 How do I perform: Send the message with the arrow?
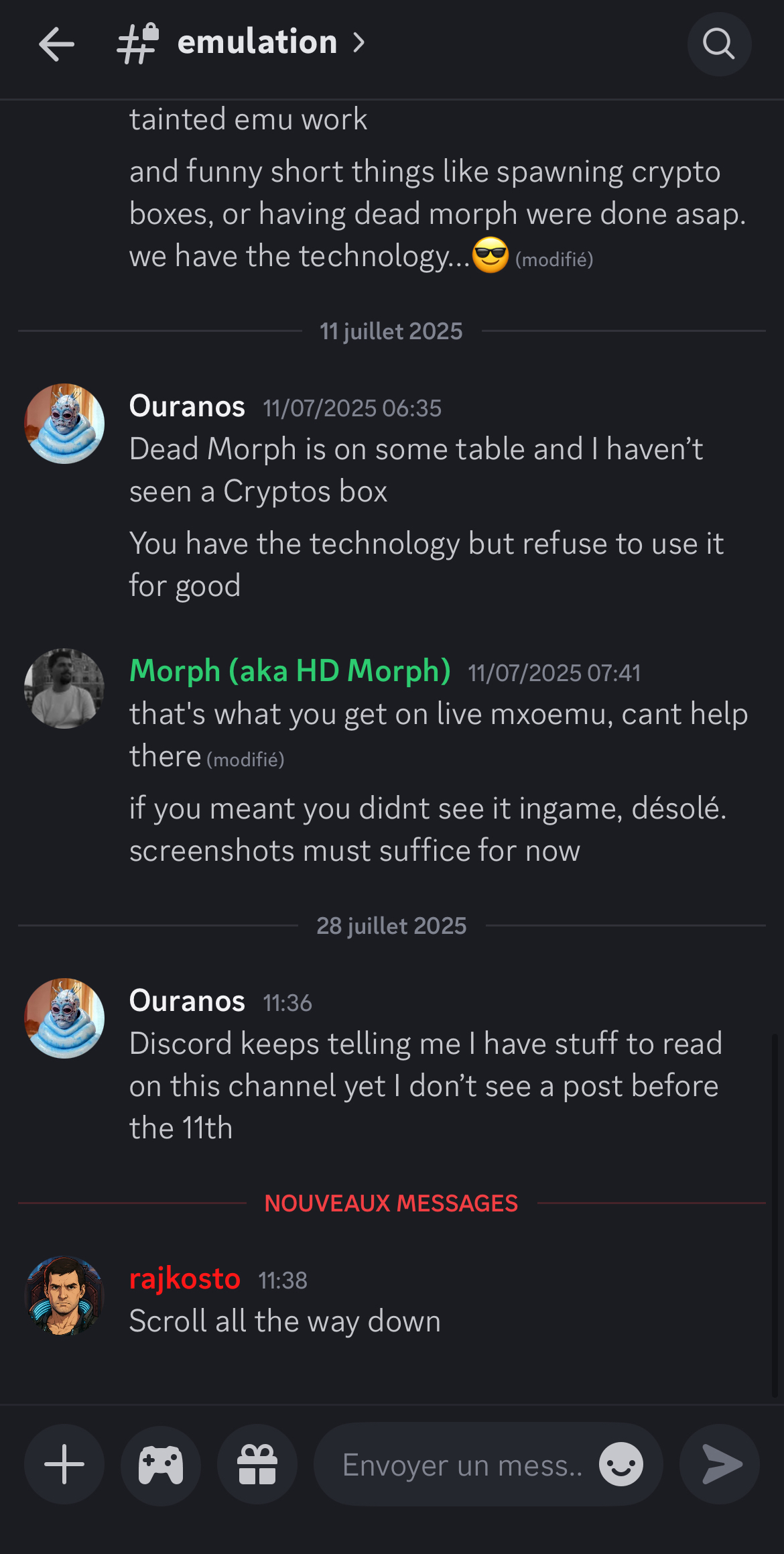click(x=720, y=1464)
